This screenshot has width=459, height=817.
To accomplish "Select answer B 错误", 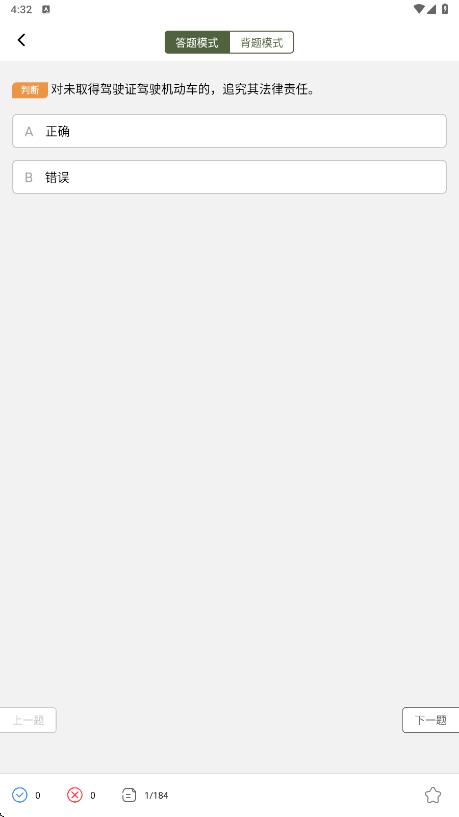I will 229,177.
